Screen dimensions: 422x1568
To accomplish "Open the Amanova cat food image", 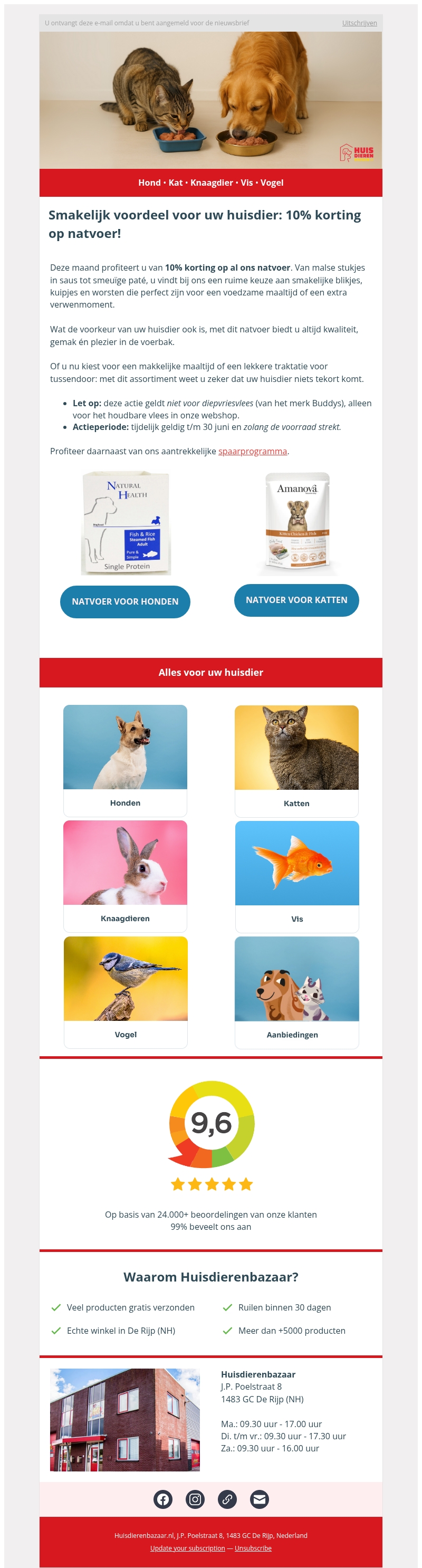I will tap(297, 523).
